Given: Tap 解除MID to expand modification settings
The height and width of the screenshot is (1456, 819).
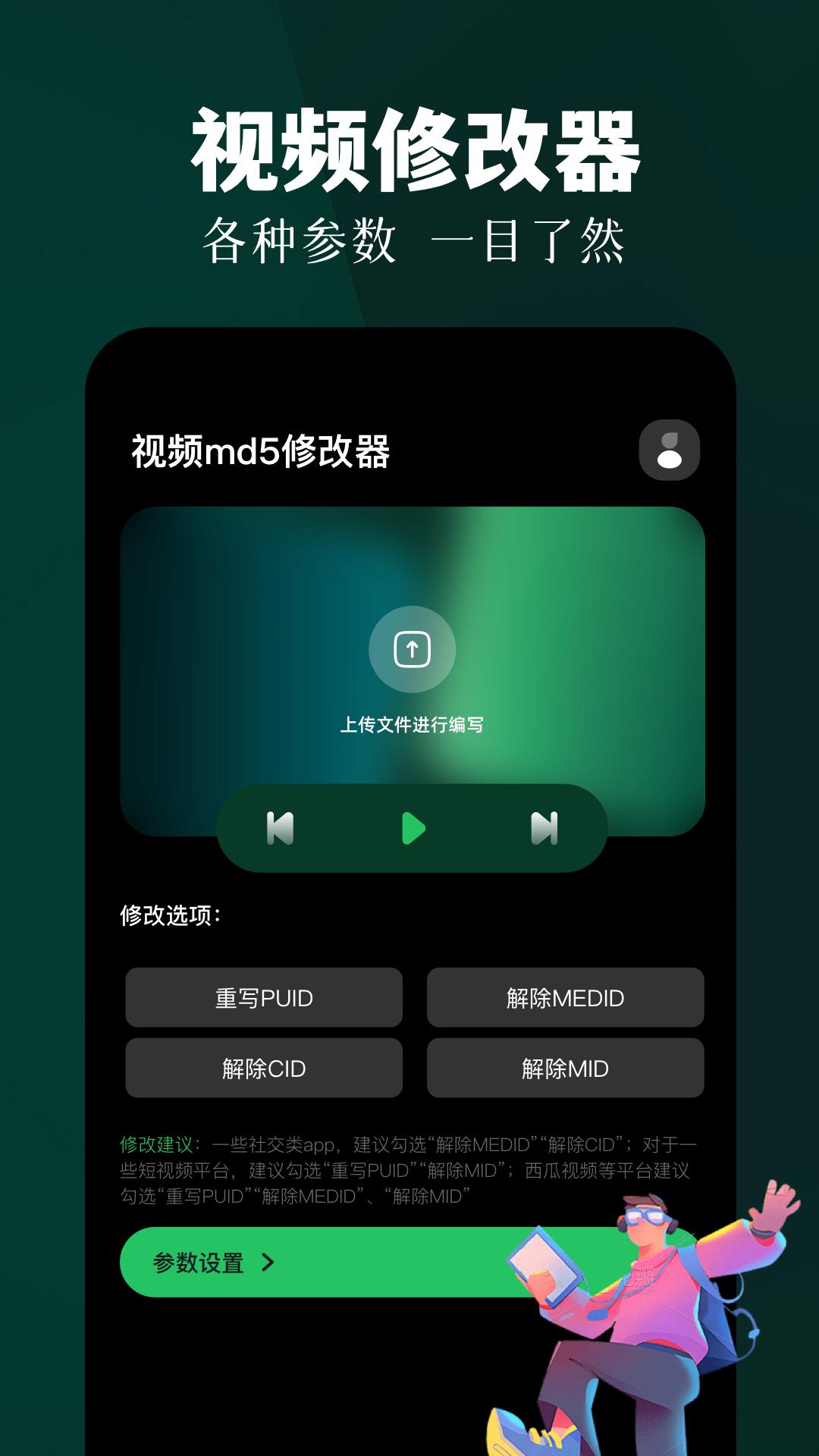Looking at the screenshot, I should click(566, 1068).
